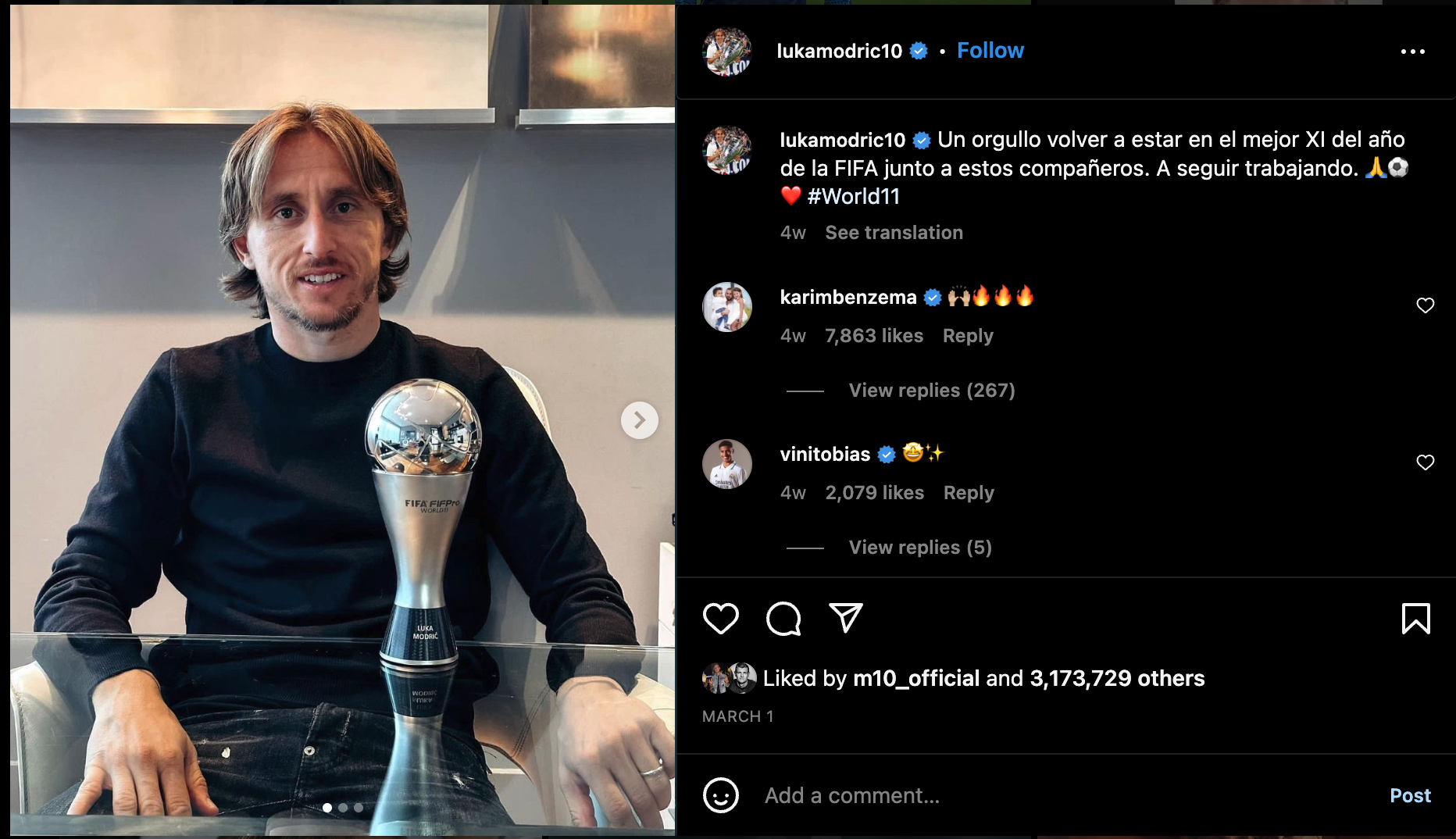Screen dimensions: 1456x839
Task: Expand the 5 replies under vinitobias
Action: (x=919, y=548)
